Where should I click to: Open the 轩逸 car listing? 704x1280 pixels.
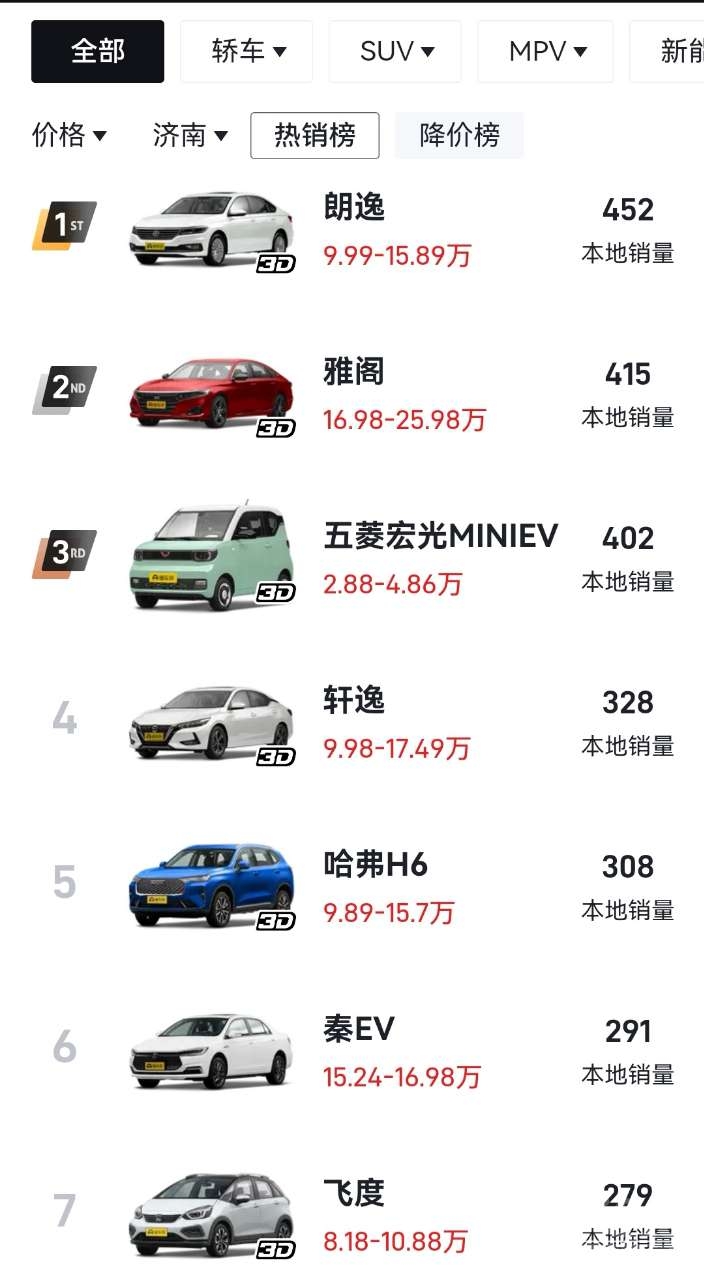point(354,700)
